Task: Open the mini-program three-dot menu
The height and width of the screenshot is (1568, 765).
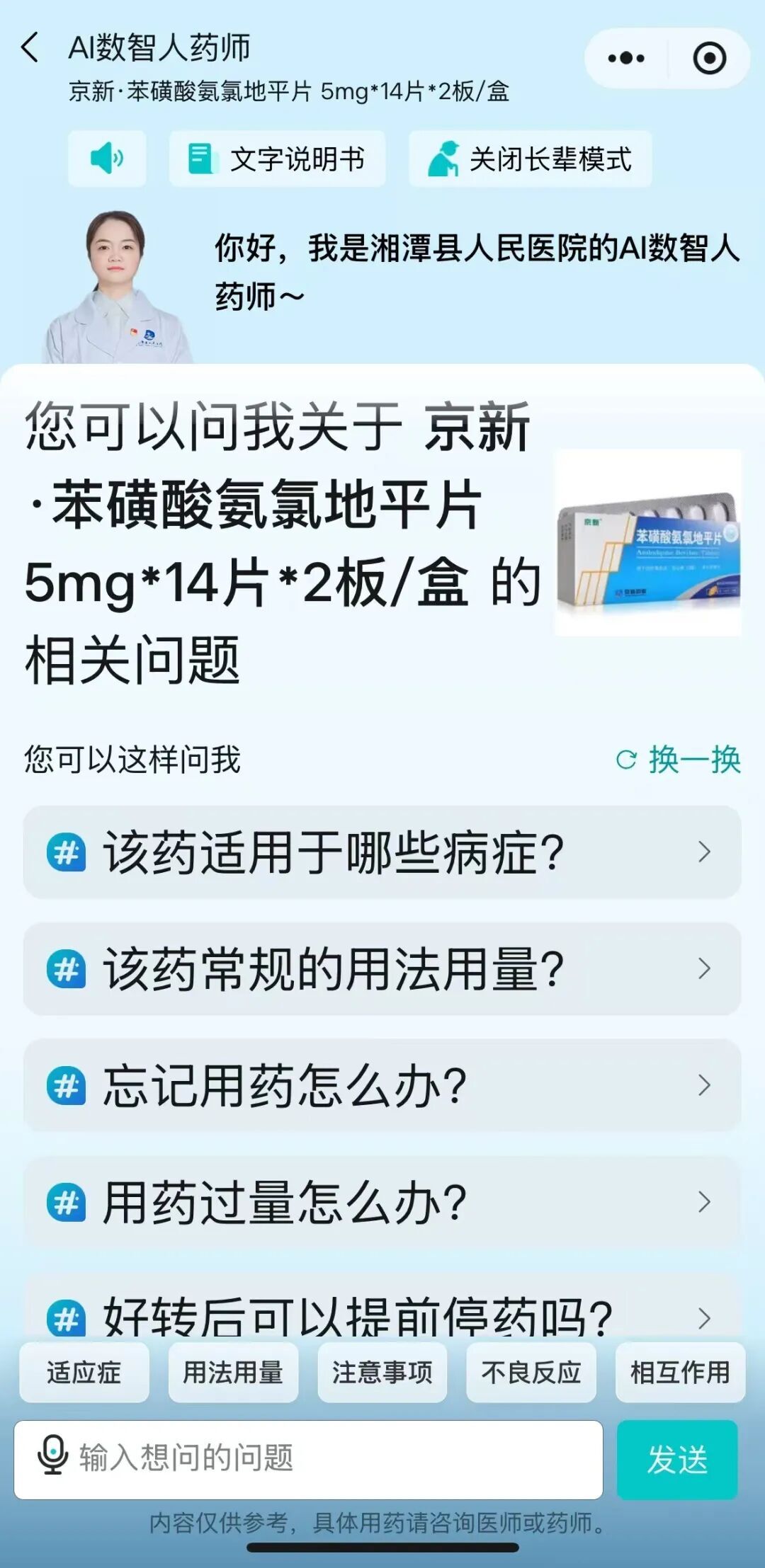Action: click(x=626, y=59)
